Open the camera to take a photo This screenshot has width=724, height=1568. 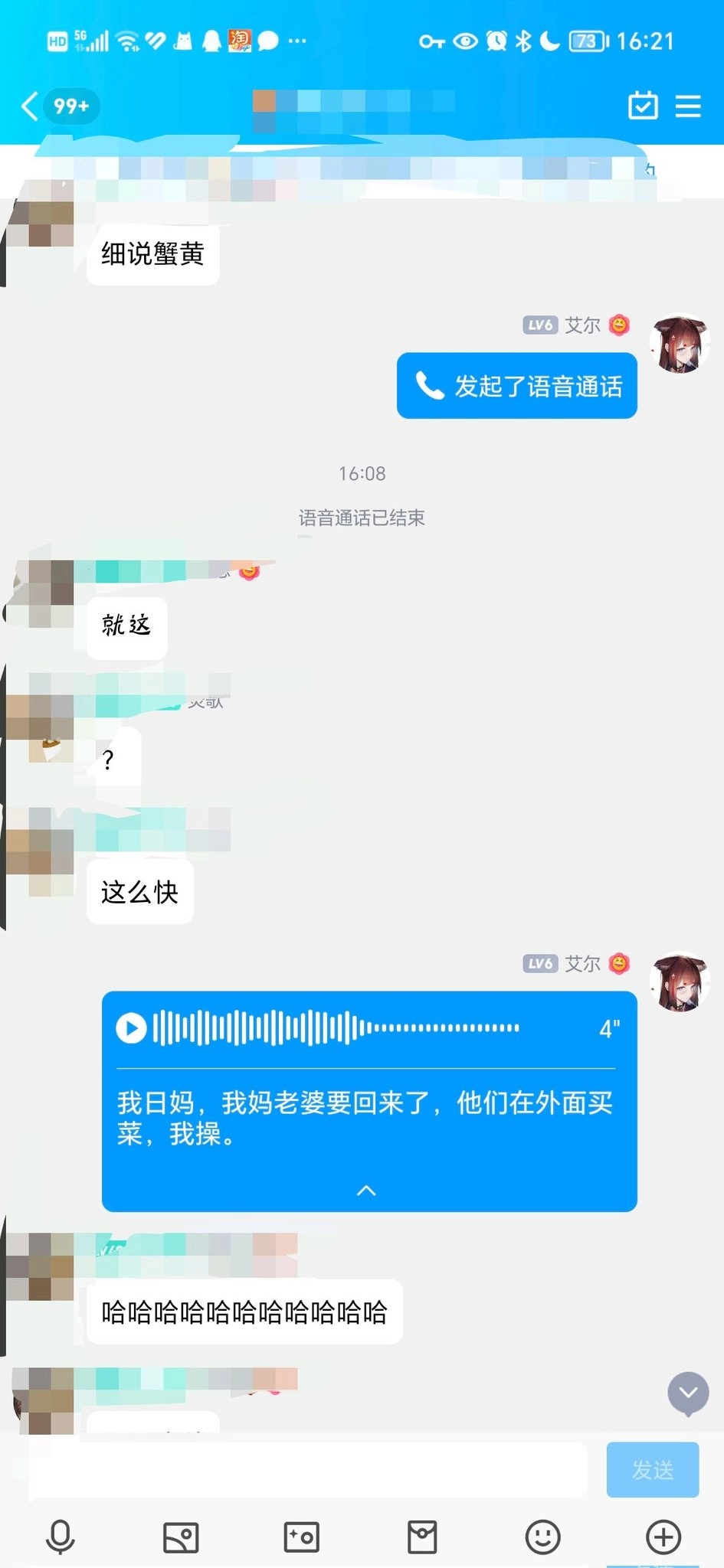click(301, 1537)
